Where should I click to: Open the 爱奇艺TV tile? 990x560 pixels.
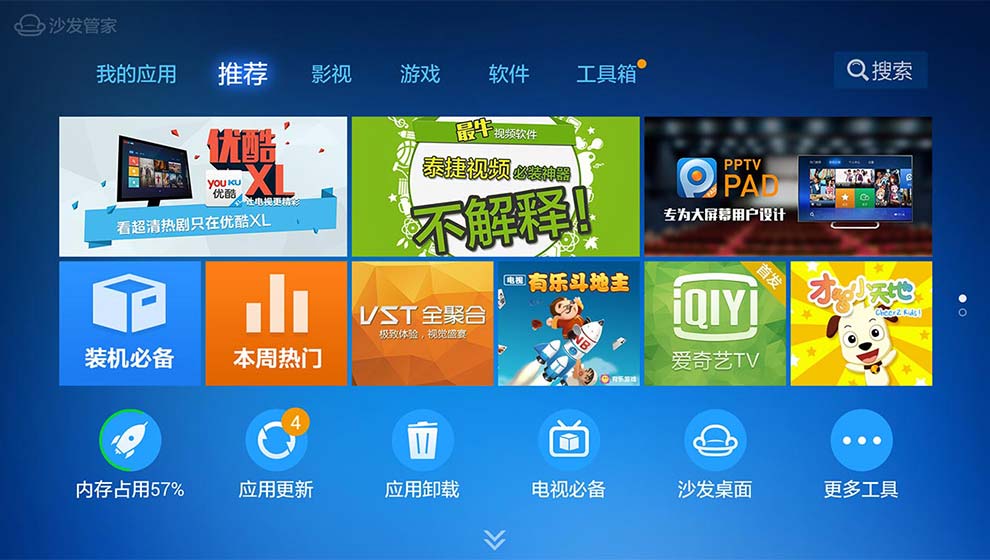[x=715, y=323]
